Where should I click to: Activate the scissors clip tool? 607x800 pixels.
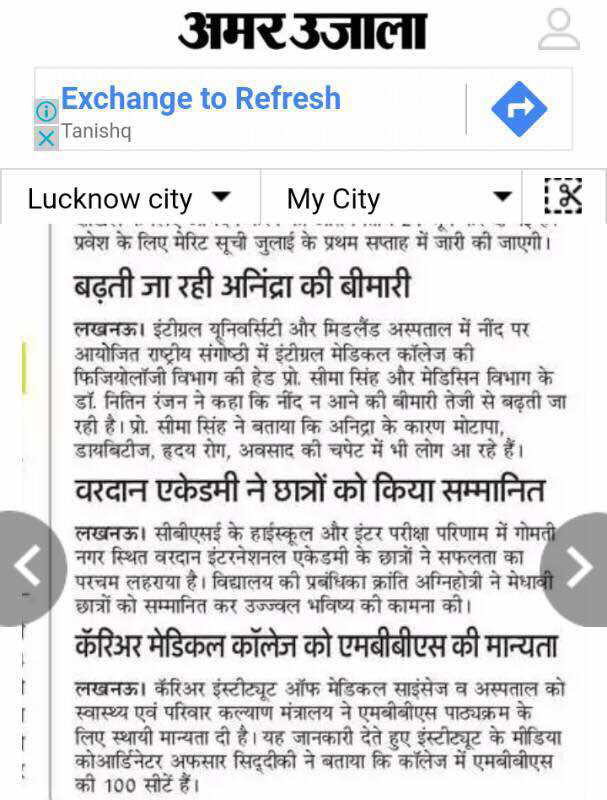tap(564, 197)
